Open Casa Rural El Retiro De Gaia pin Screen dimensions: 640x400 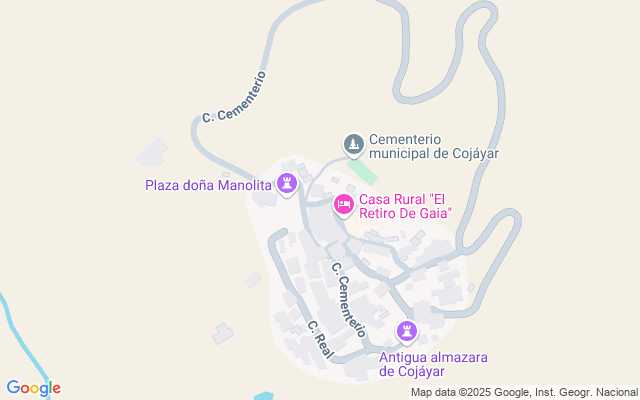point(343,204)
